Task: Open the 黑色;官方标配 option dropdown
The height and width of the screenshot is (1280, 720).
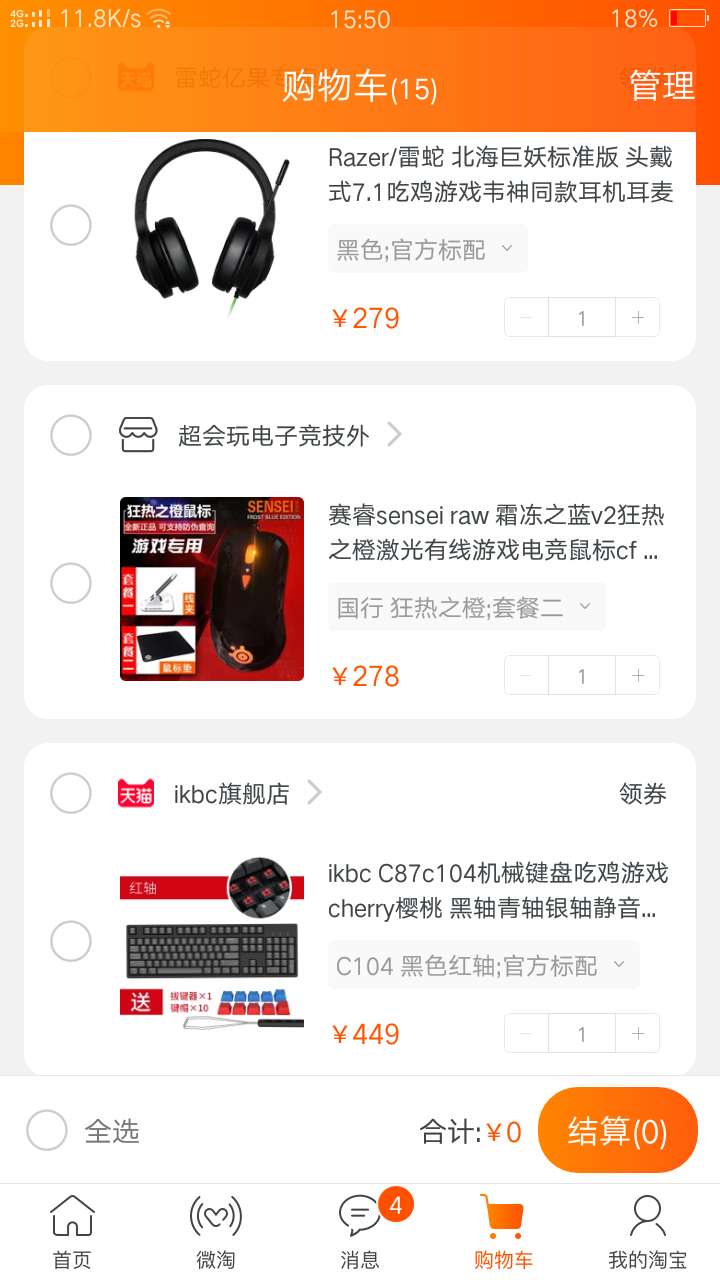Action: tap(427, 249)
